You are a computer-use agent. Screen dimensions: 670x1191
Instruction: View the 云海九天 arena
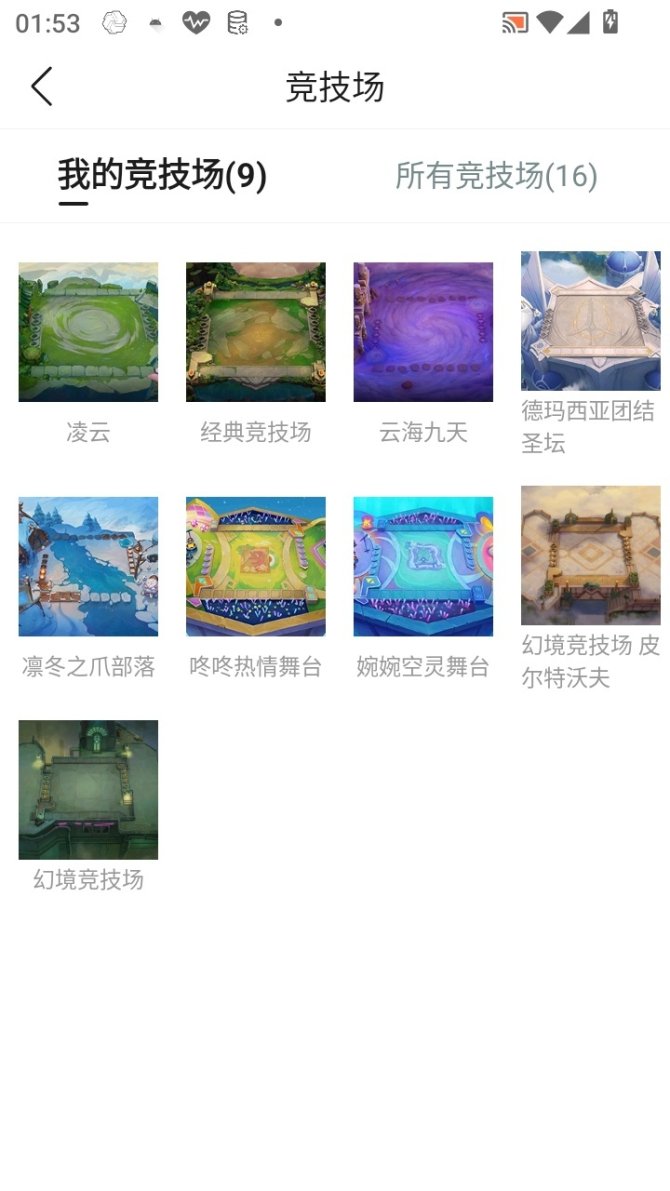coord(423,332)
